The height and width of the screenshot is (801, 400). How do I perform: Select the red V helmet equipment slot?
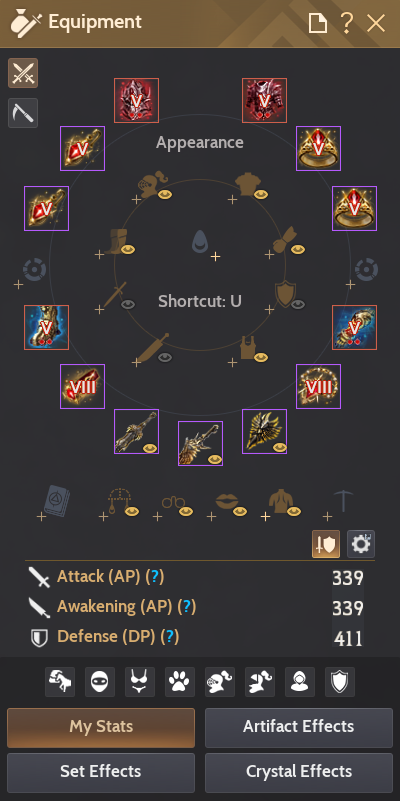coord(136,101)
